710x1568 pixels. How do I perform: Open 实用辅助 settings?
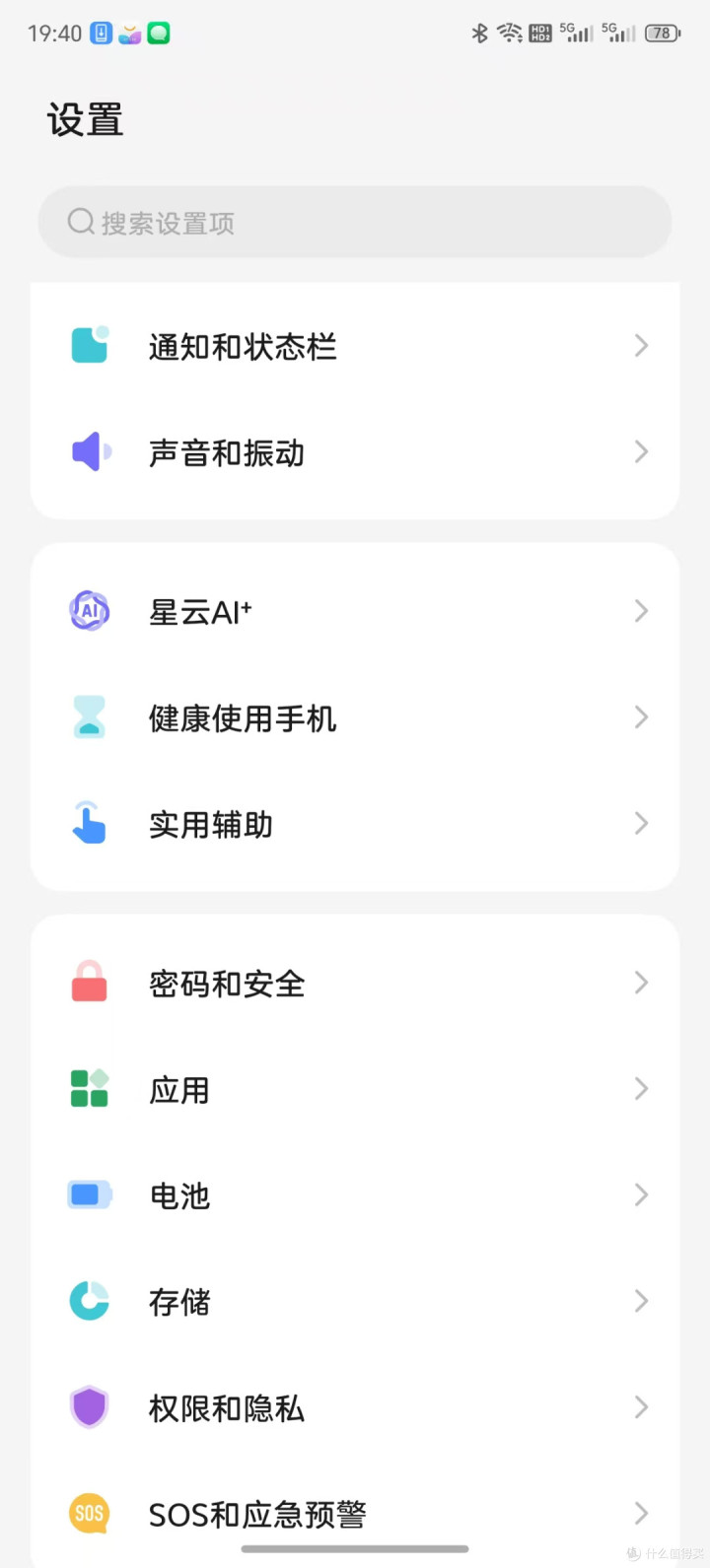click(x=355, y=824)
